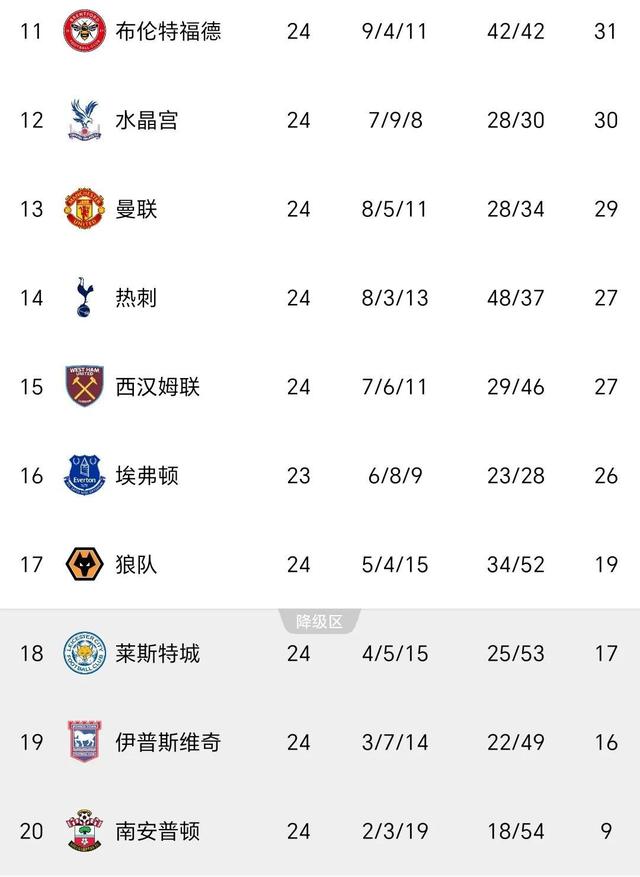640x877 pixels.
Task: View 伊普斯维奇 team details
Action: (x=168, y=743)
